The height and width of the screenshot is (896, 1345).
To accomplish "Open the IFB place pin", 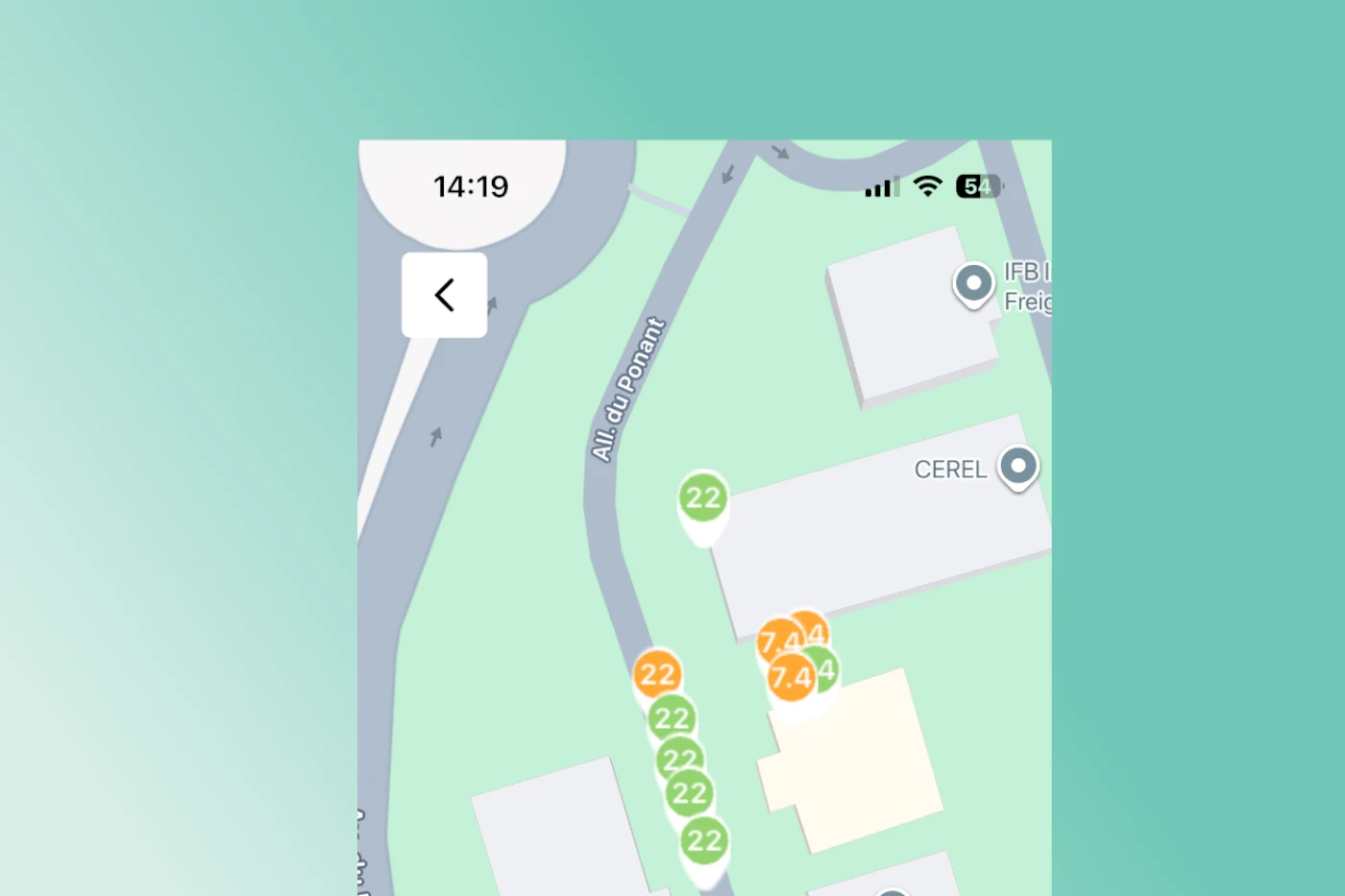I will click(973, 284).
